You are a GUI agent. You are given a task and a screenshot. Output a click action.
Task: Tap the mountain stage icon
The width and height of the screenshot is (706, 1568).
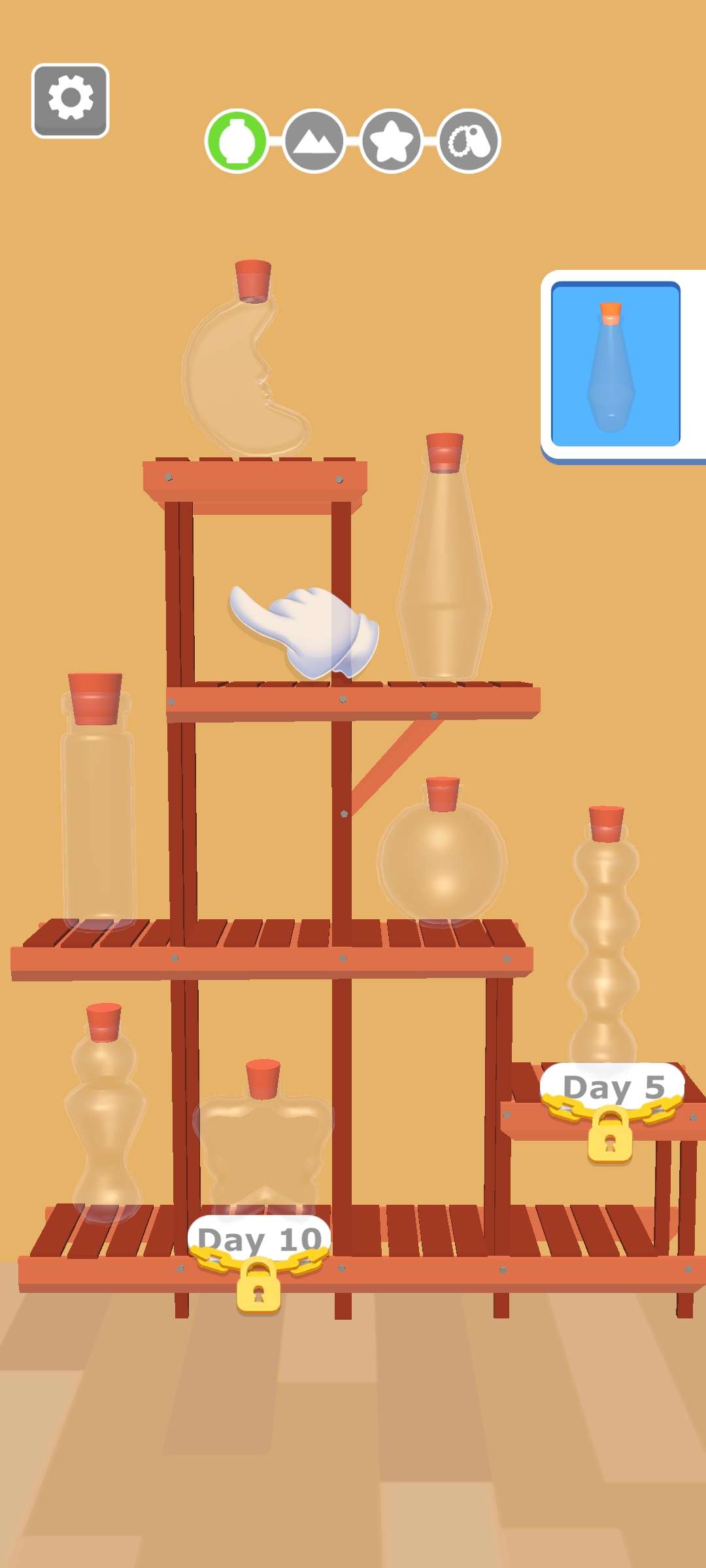[314, 141]
